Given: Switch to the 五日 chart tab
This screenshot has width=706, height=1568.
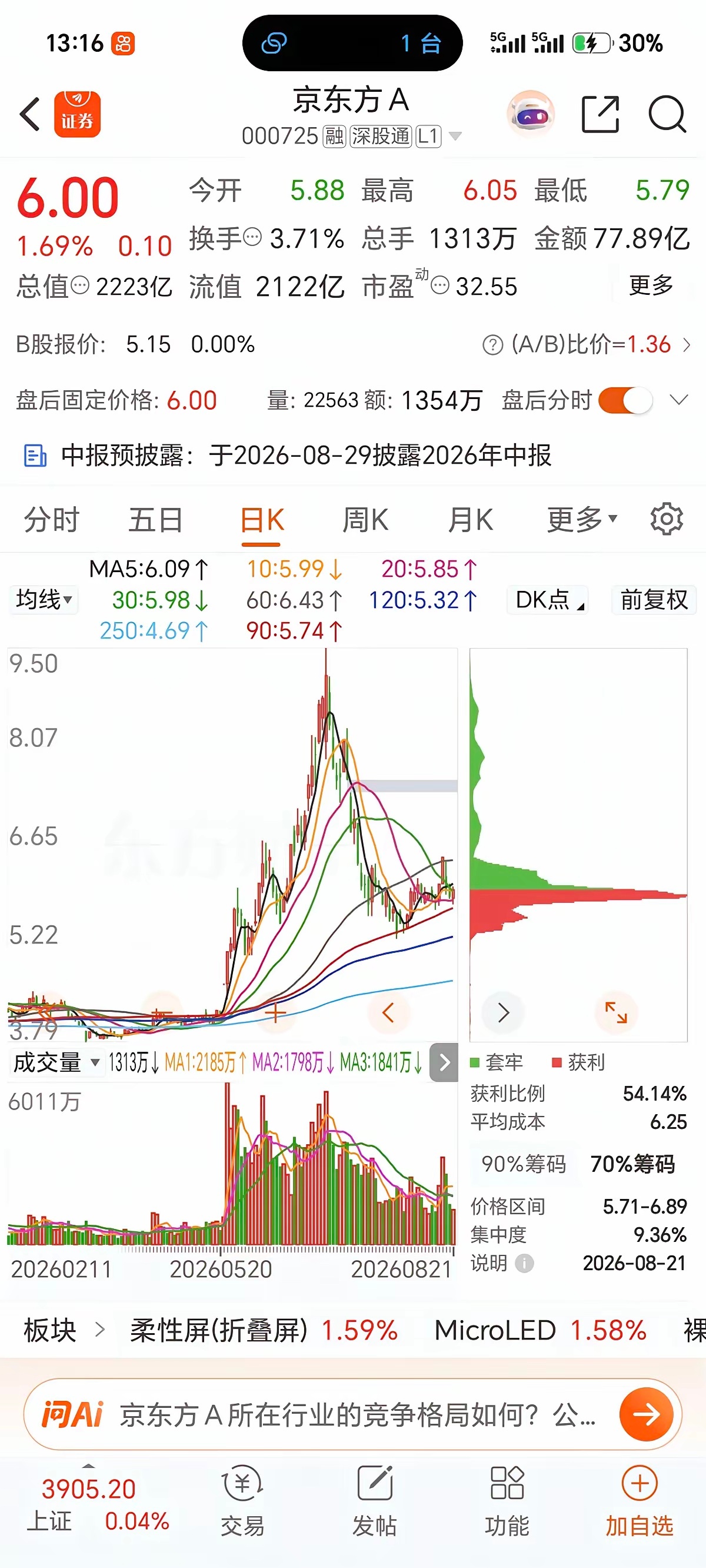Looking at the screenshot, I should pyautogui.click(x=156, y=520).
